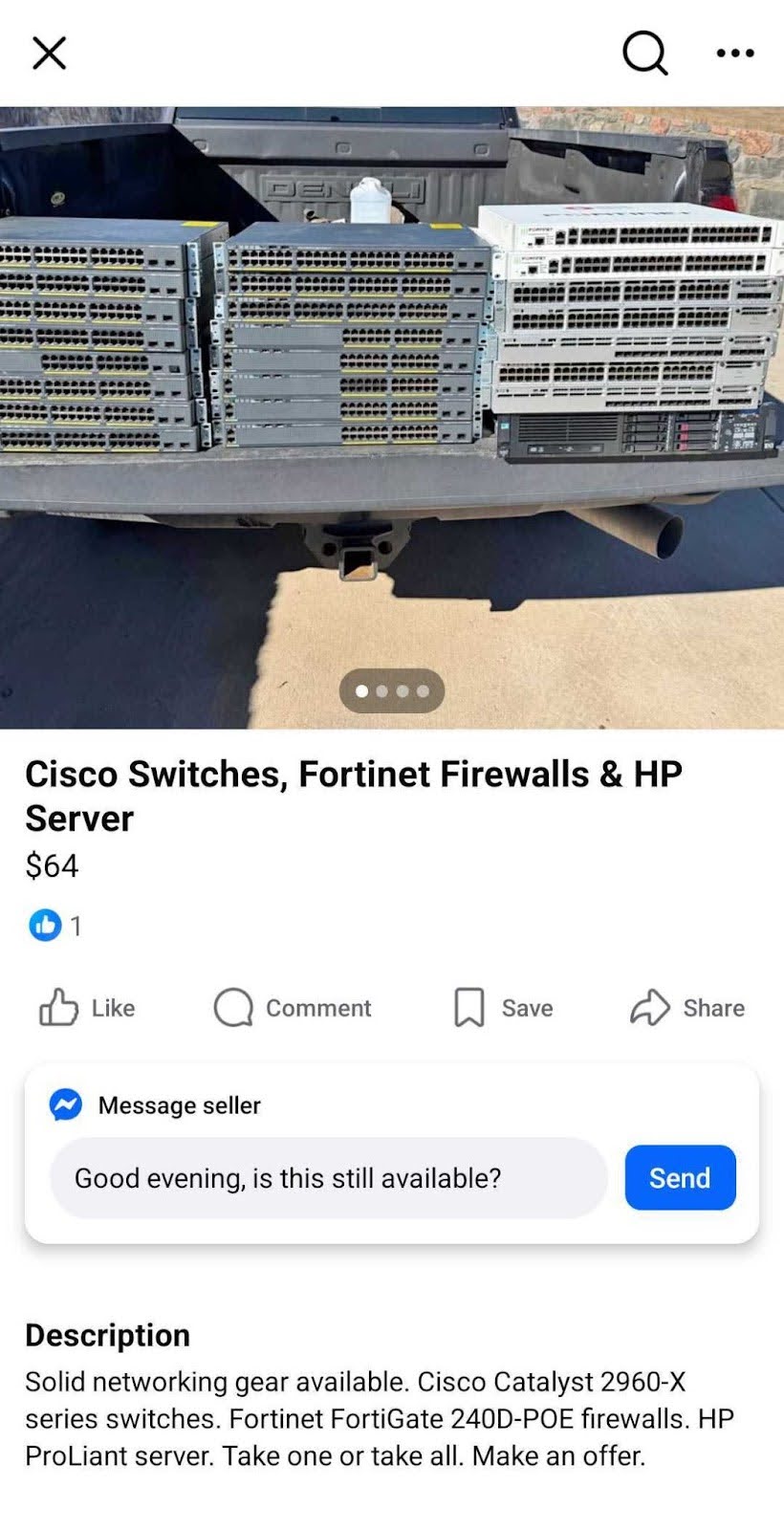Open the listing photo full screen
The width and height of the screenshot is (784, 1530).
pos(392,382)
